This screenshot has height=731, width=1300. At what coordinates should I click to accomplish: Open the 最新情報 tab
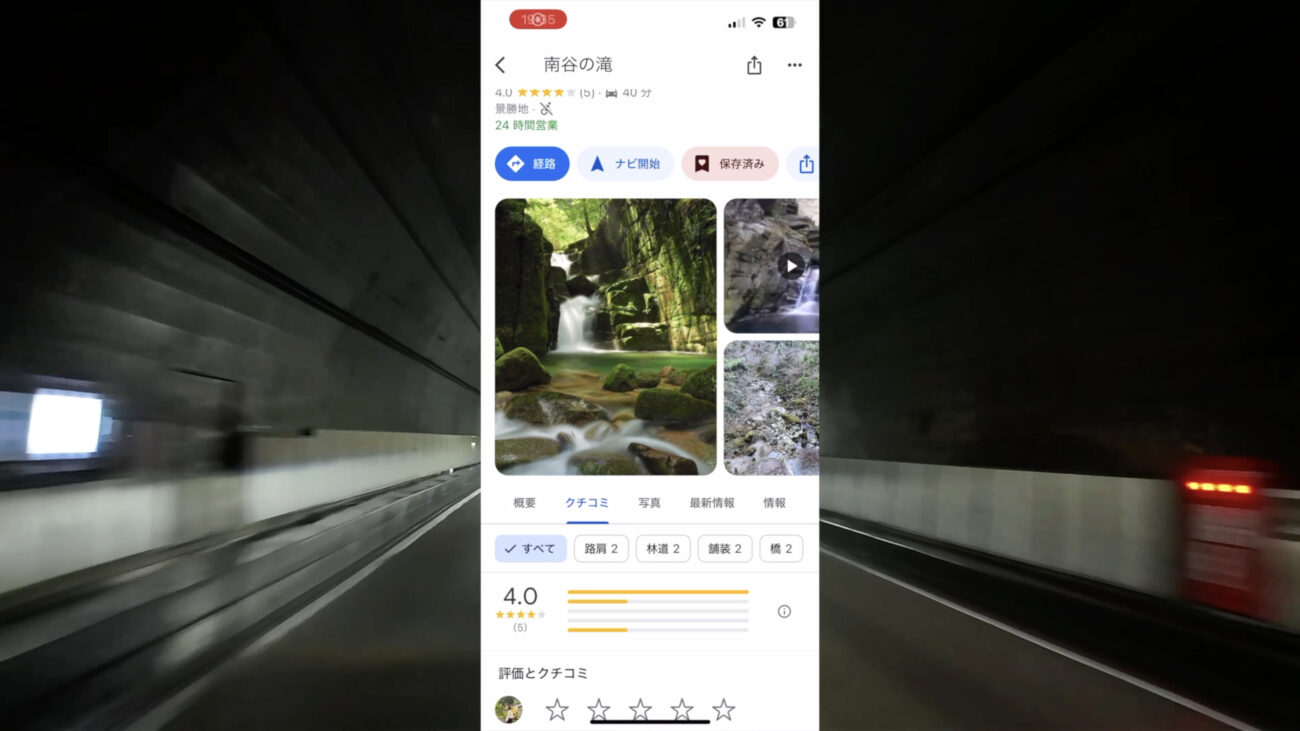(x=711, y=503)
